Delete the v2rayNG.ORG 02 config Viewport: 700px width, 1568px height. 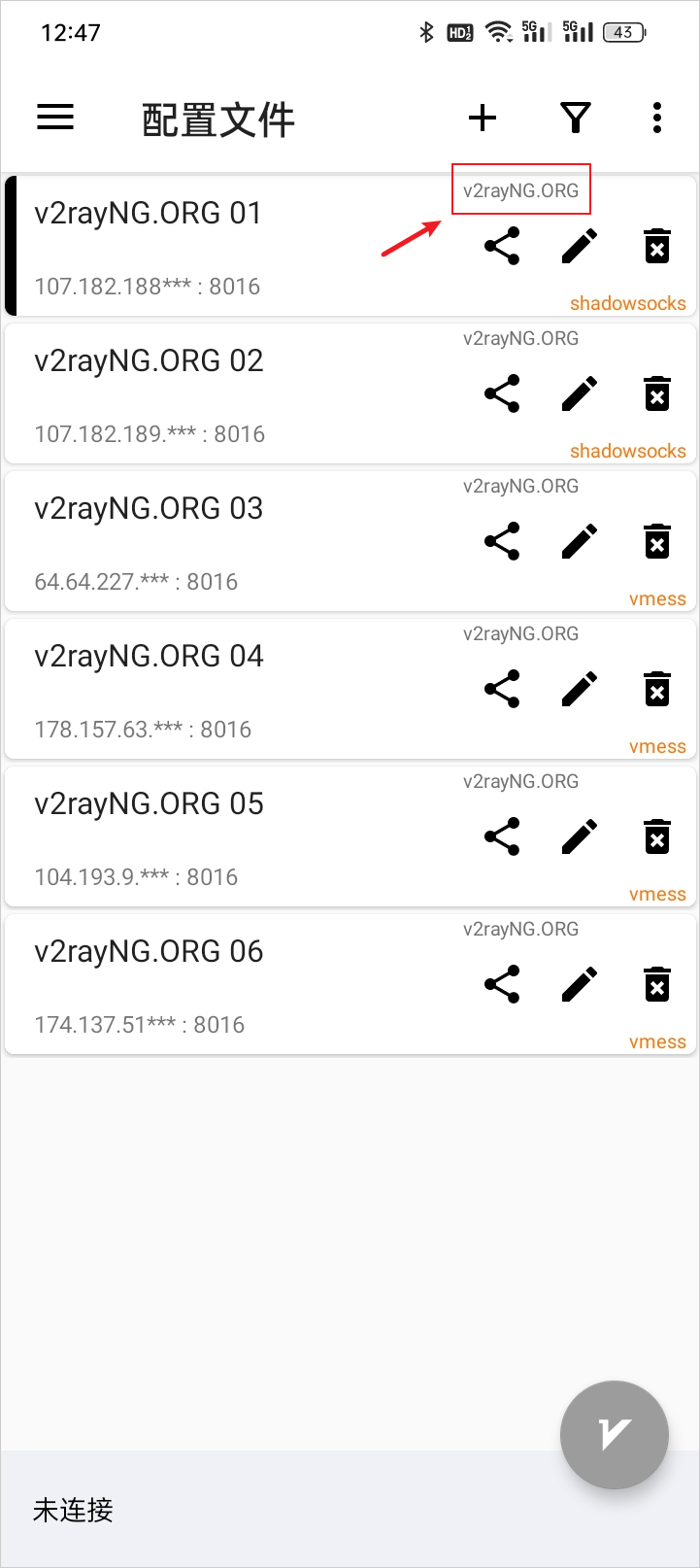click(x=657, y=393)
